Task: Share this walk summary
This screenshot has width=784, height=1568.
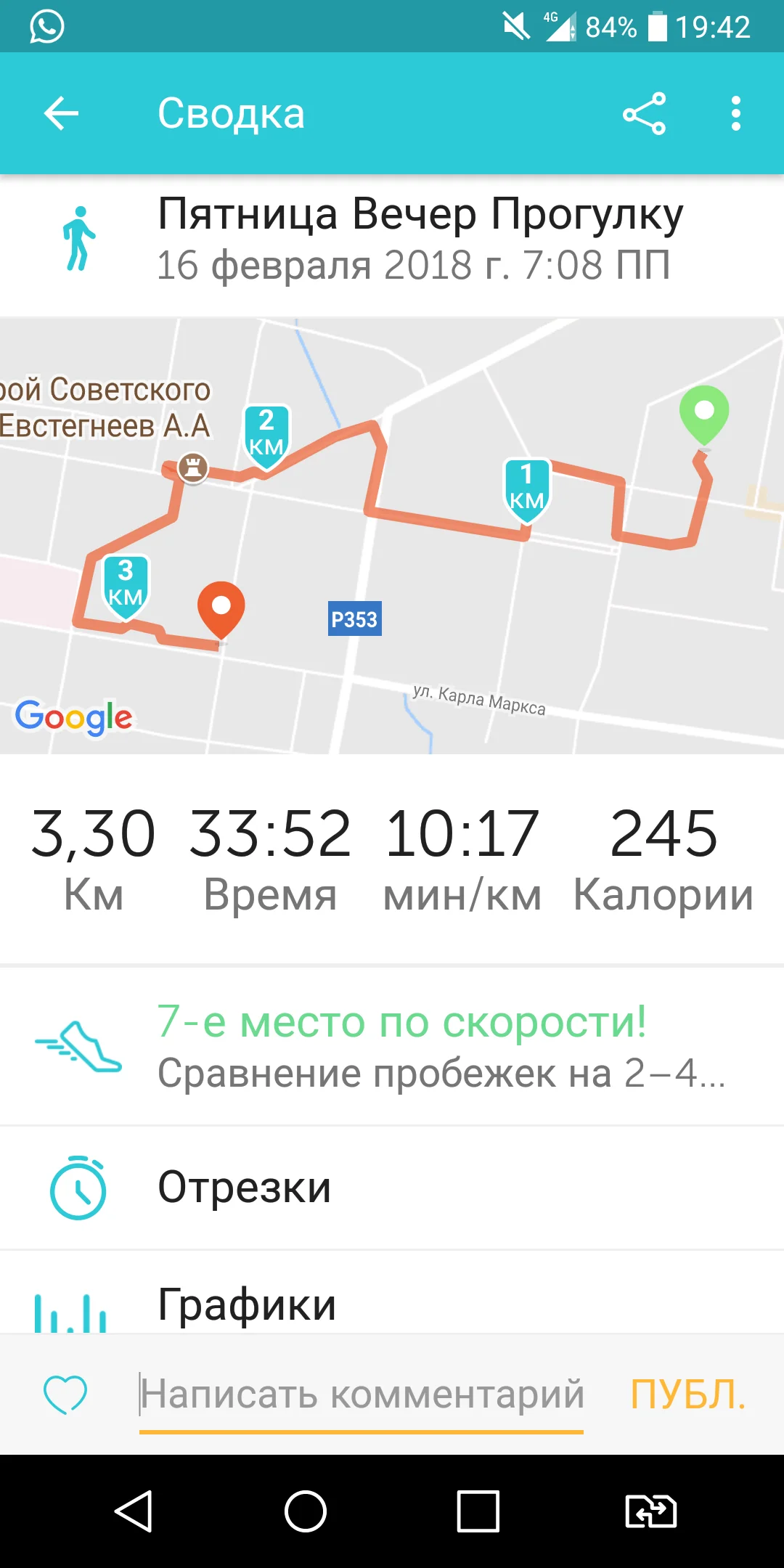Action: coord(644,113)
